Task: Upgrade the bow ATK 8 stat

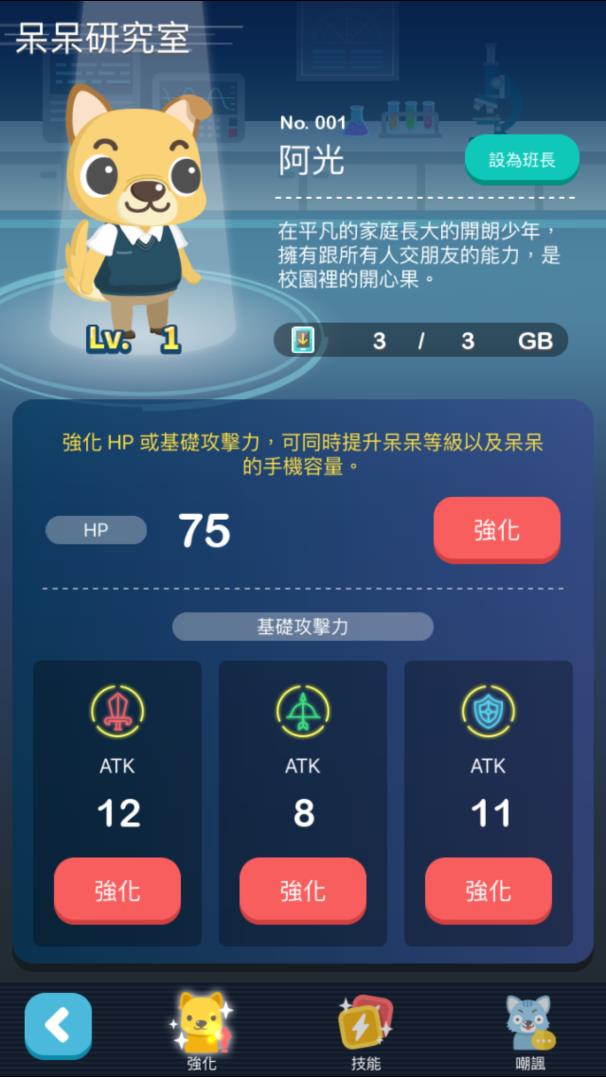Action: pyautogui.click(x=303, y=889)
